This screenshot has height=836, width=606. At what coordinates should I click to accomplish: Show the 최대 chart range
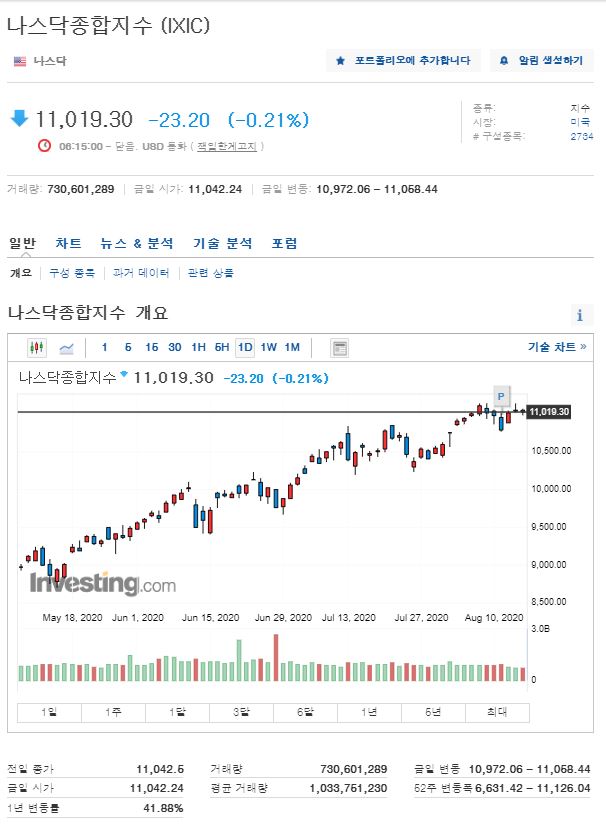coord(497,712)
